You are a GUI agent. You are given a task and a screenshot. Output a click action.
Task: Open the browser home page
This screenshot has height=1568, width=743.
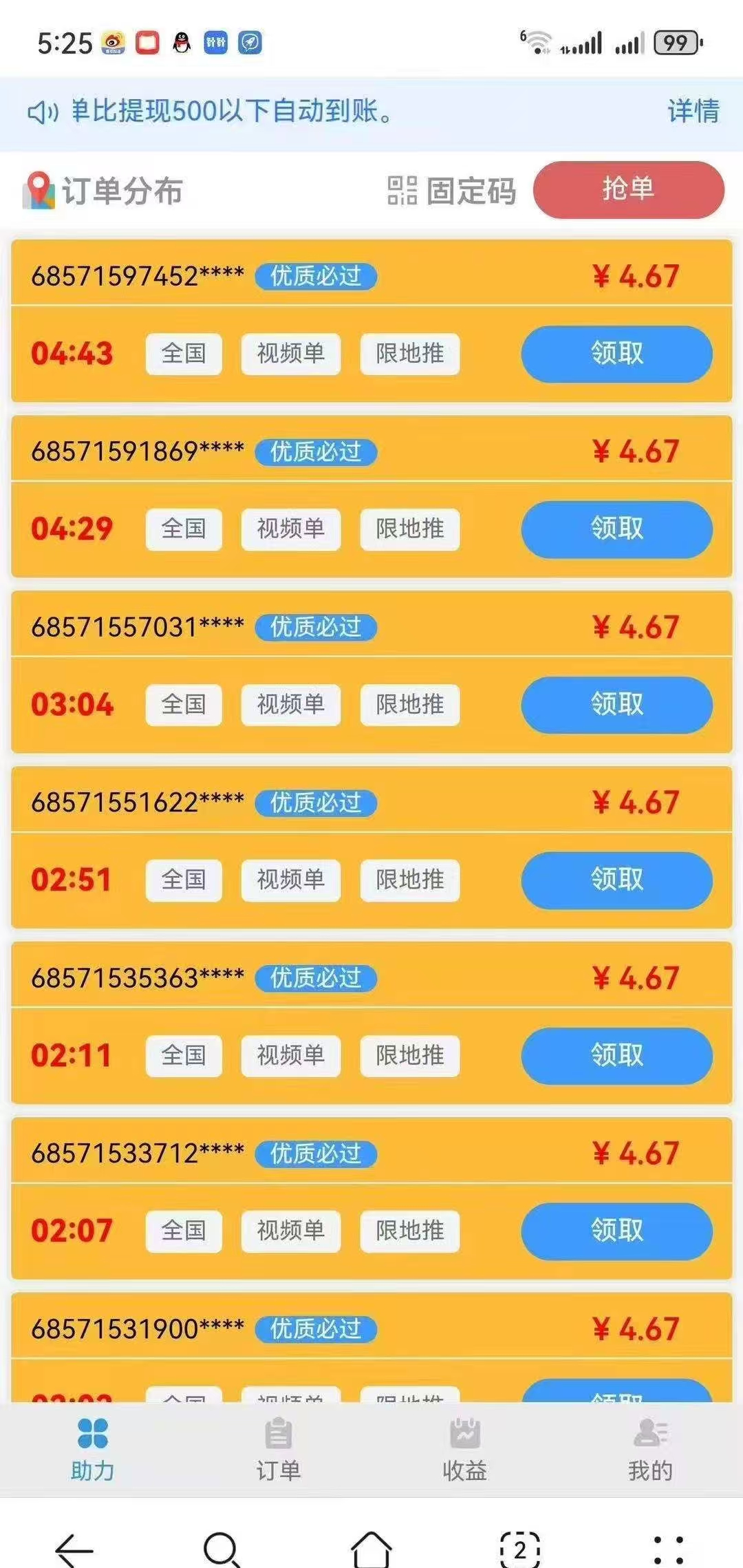[x=371, y=1549]
